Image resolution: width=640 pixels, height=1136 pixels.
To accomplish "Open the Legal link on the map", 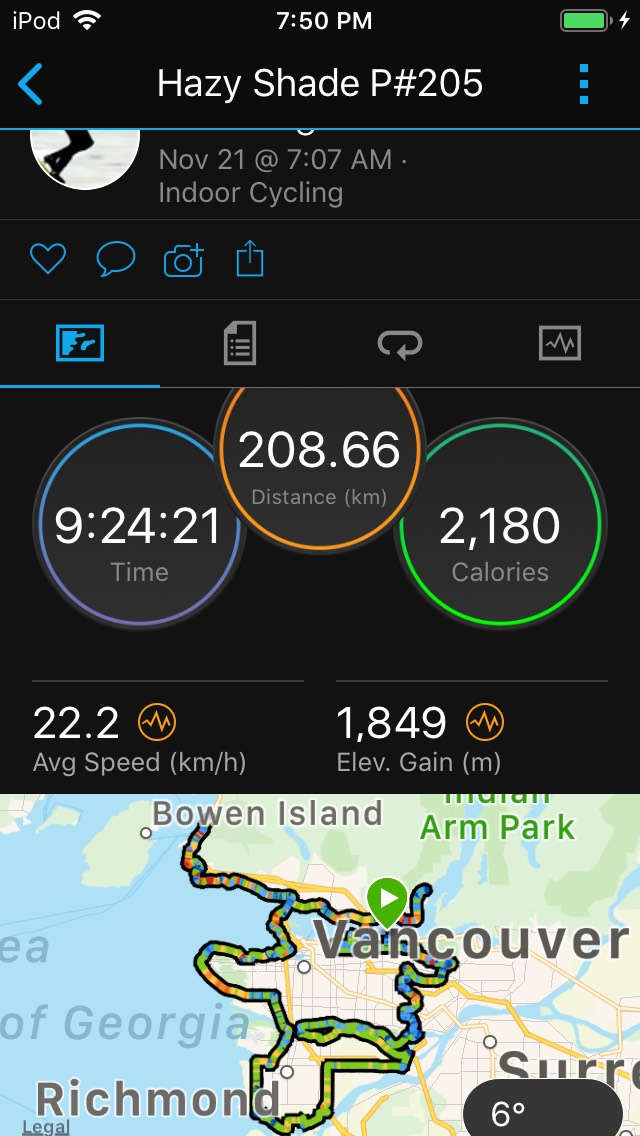I will pos(46,1127).
